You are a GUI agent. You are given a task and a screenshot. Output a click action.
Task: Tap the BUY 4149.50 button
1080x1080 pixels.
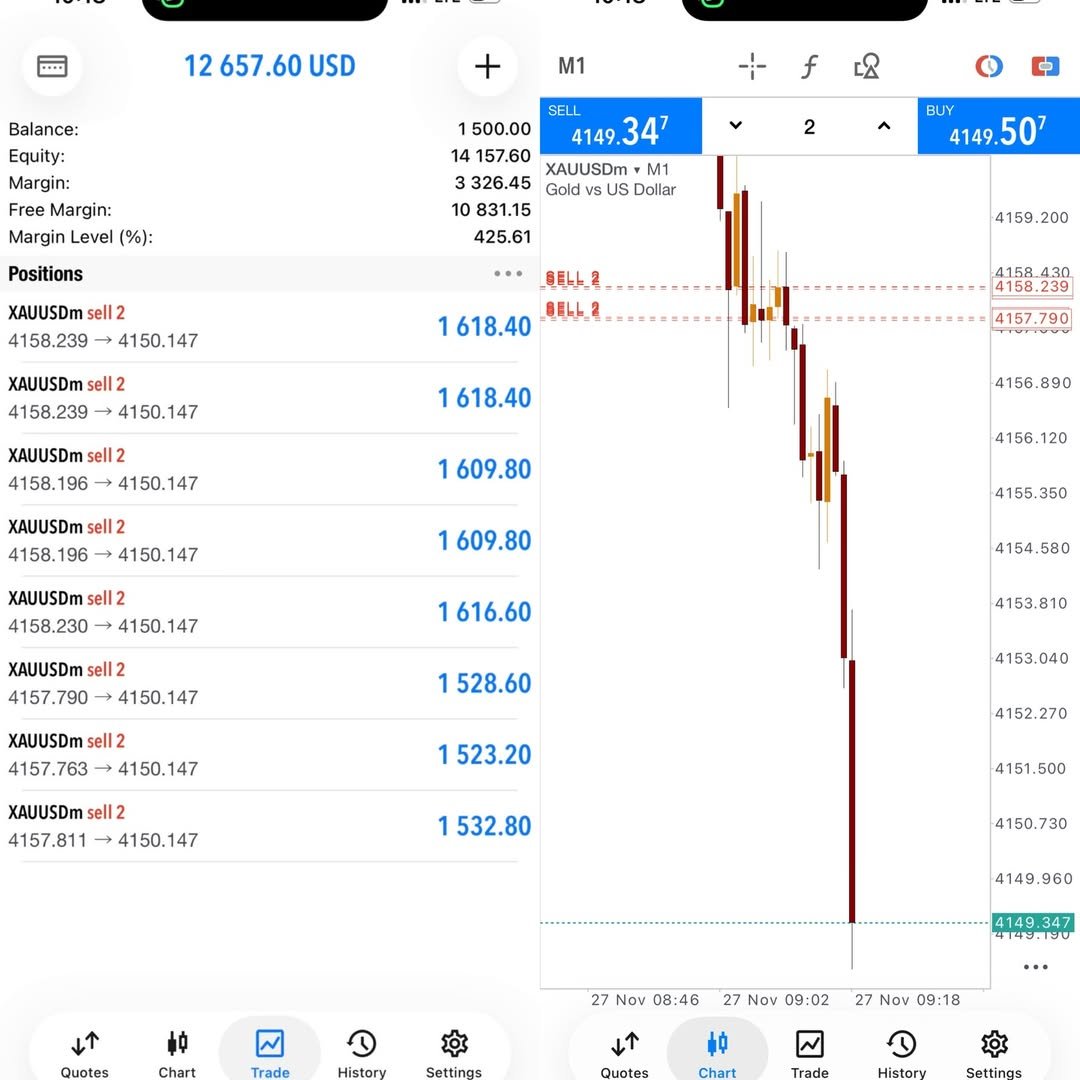[x=998, y=126]
